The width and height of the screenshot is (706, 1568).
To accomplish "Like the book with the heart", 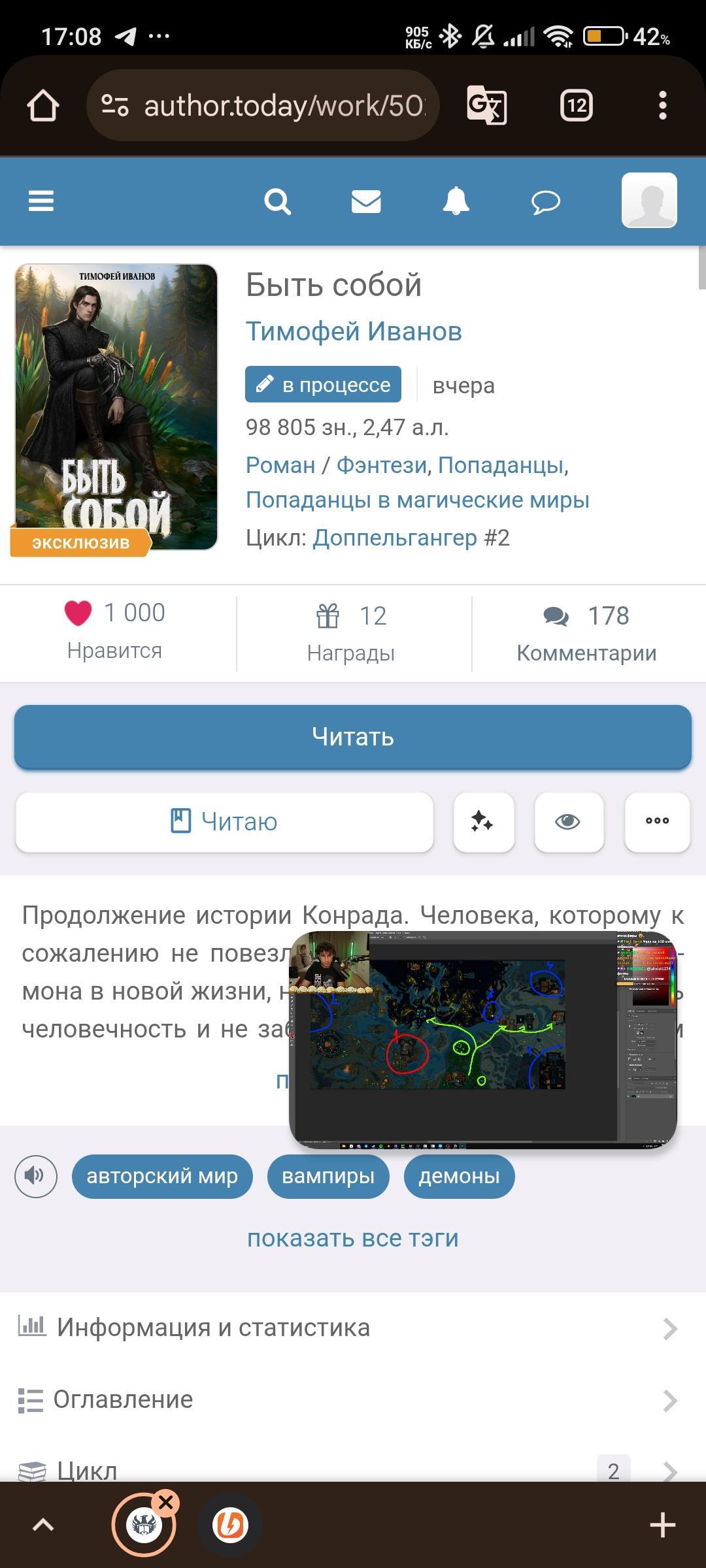I will (x=78, y=613).
